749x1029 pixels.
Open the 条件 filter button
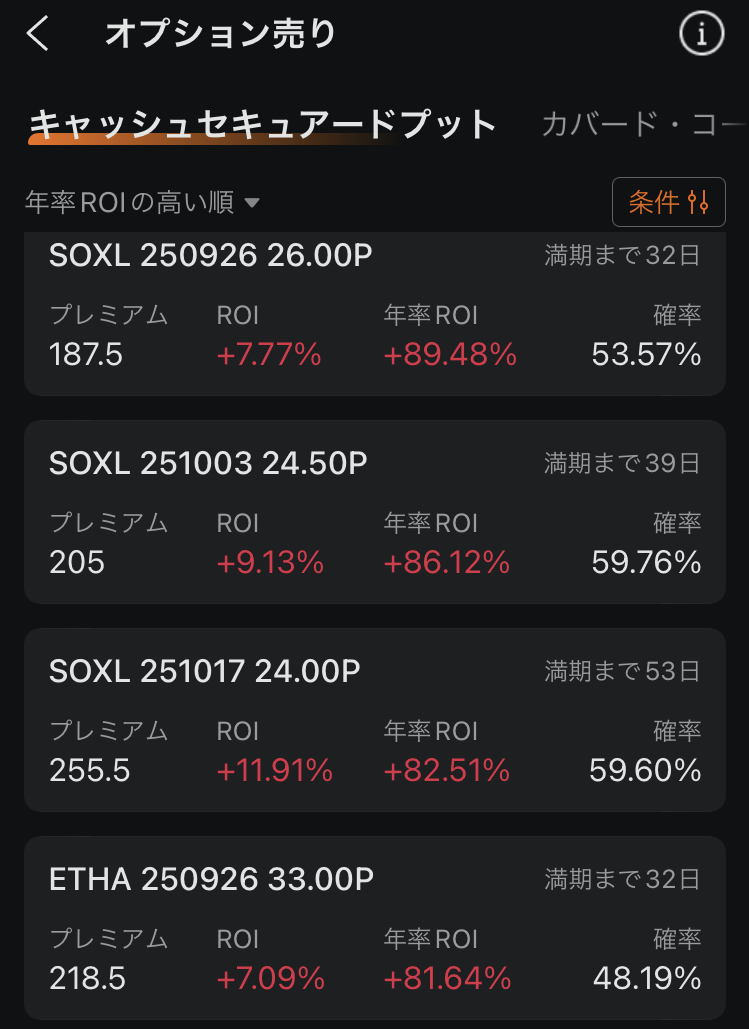coord(668,203)
